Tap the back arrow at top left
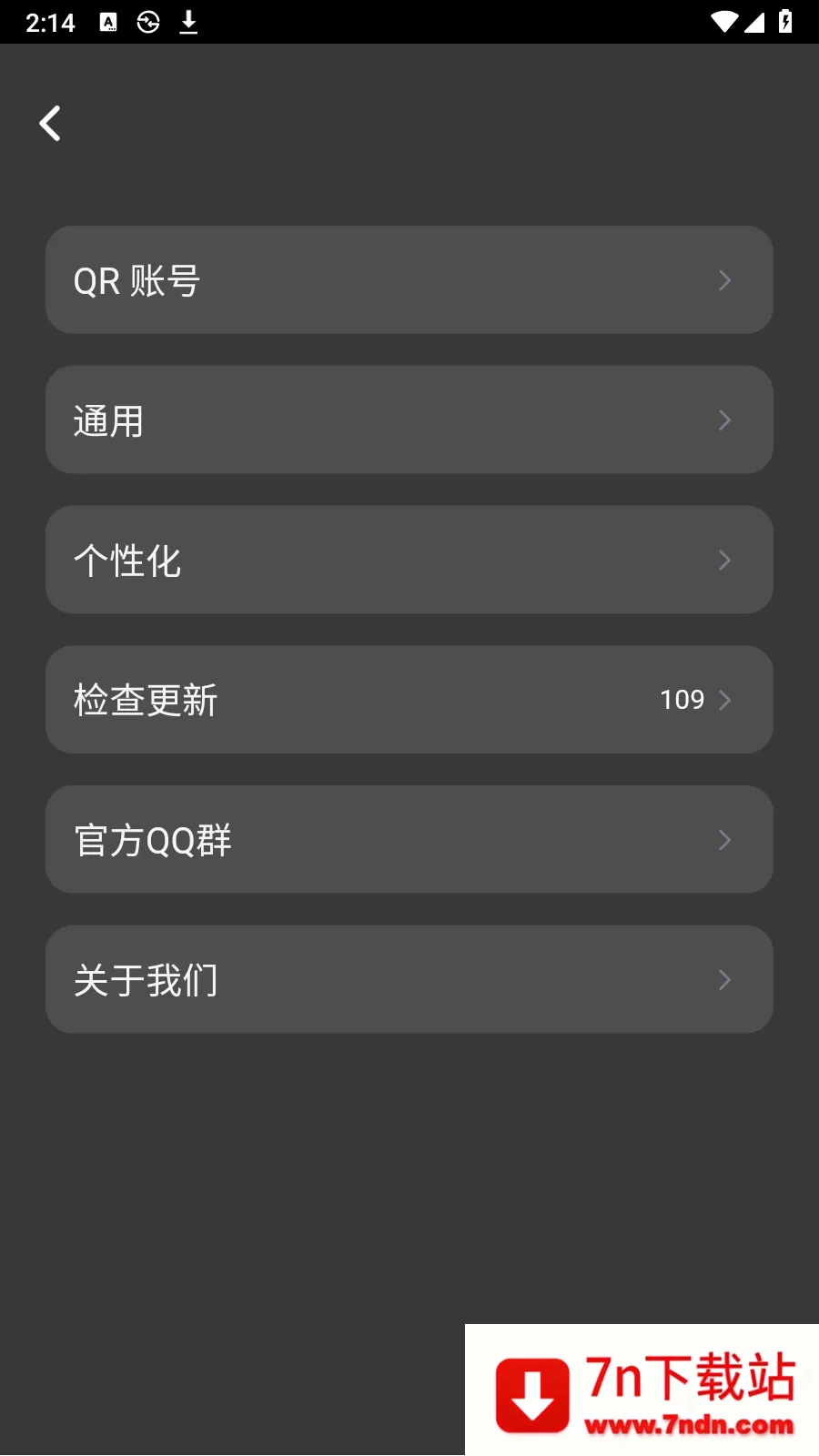This screenshot has width=819, height=1456. (50, 123)
